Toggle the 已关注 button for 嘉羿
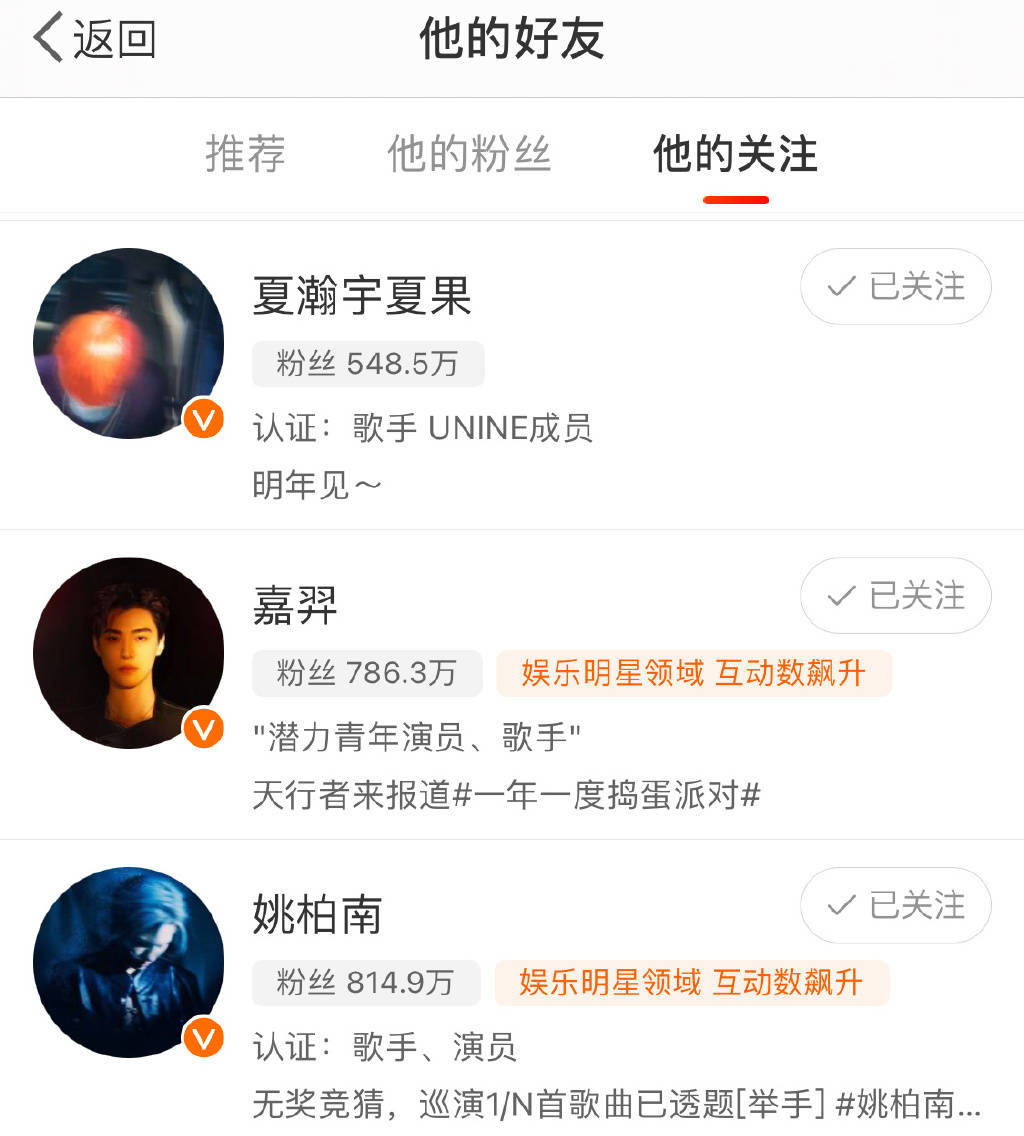1024x1136 pixels. [895, 596]
